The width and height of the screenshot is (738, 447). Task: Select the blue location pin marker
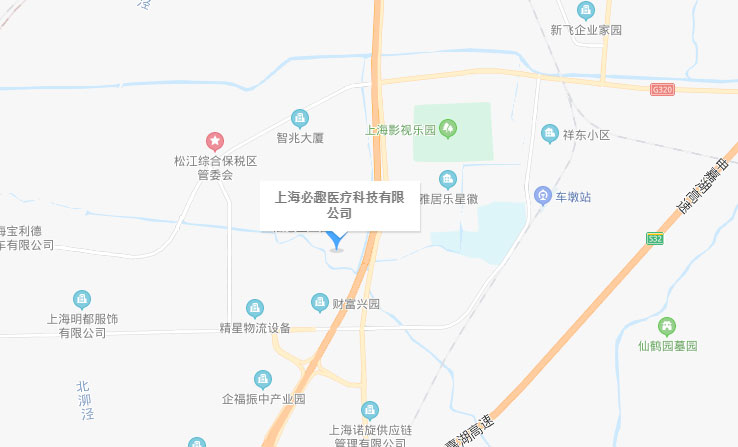click(337, 241)
